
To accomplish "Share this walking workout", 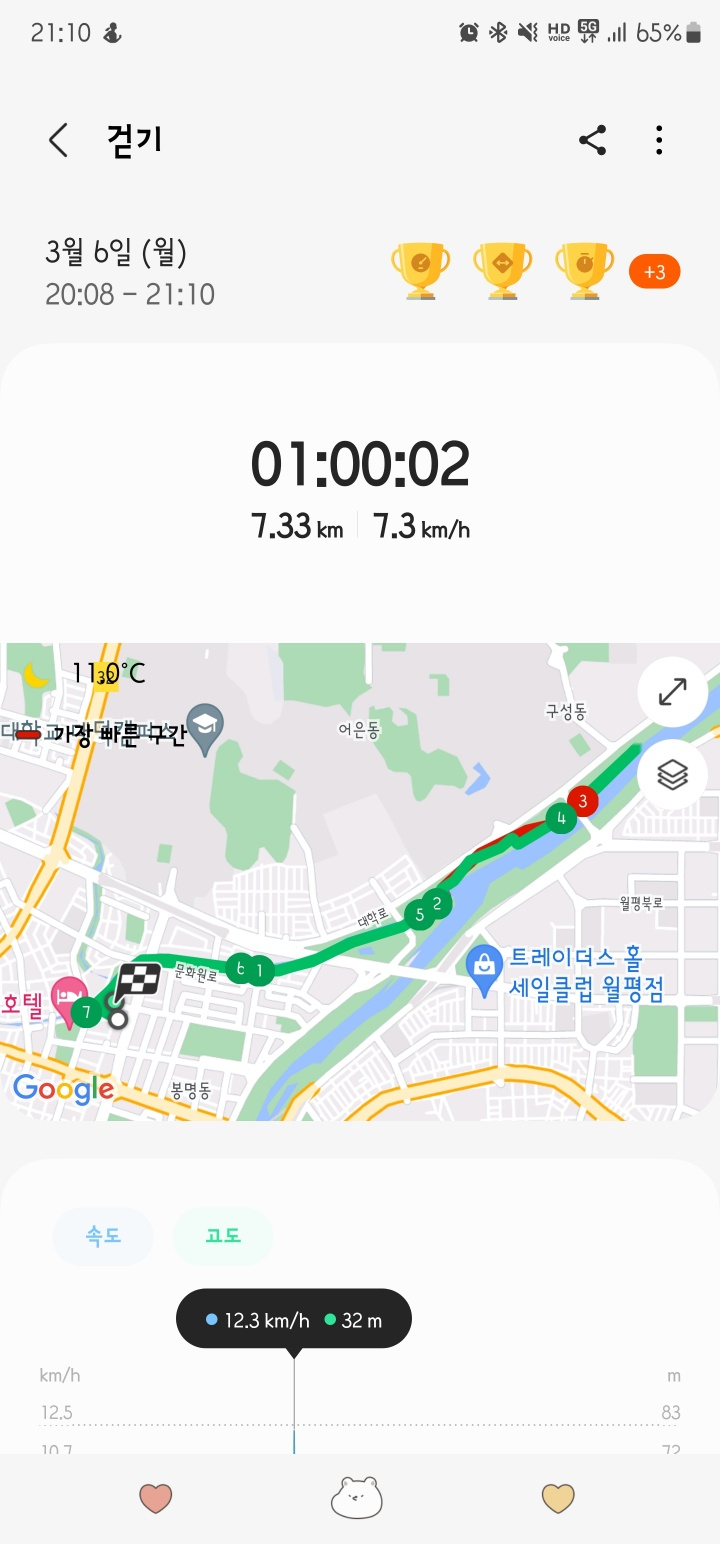I will point(593,140).
